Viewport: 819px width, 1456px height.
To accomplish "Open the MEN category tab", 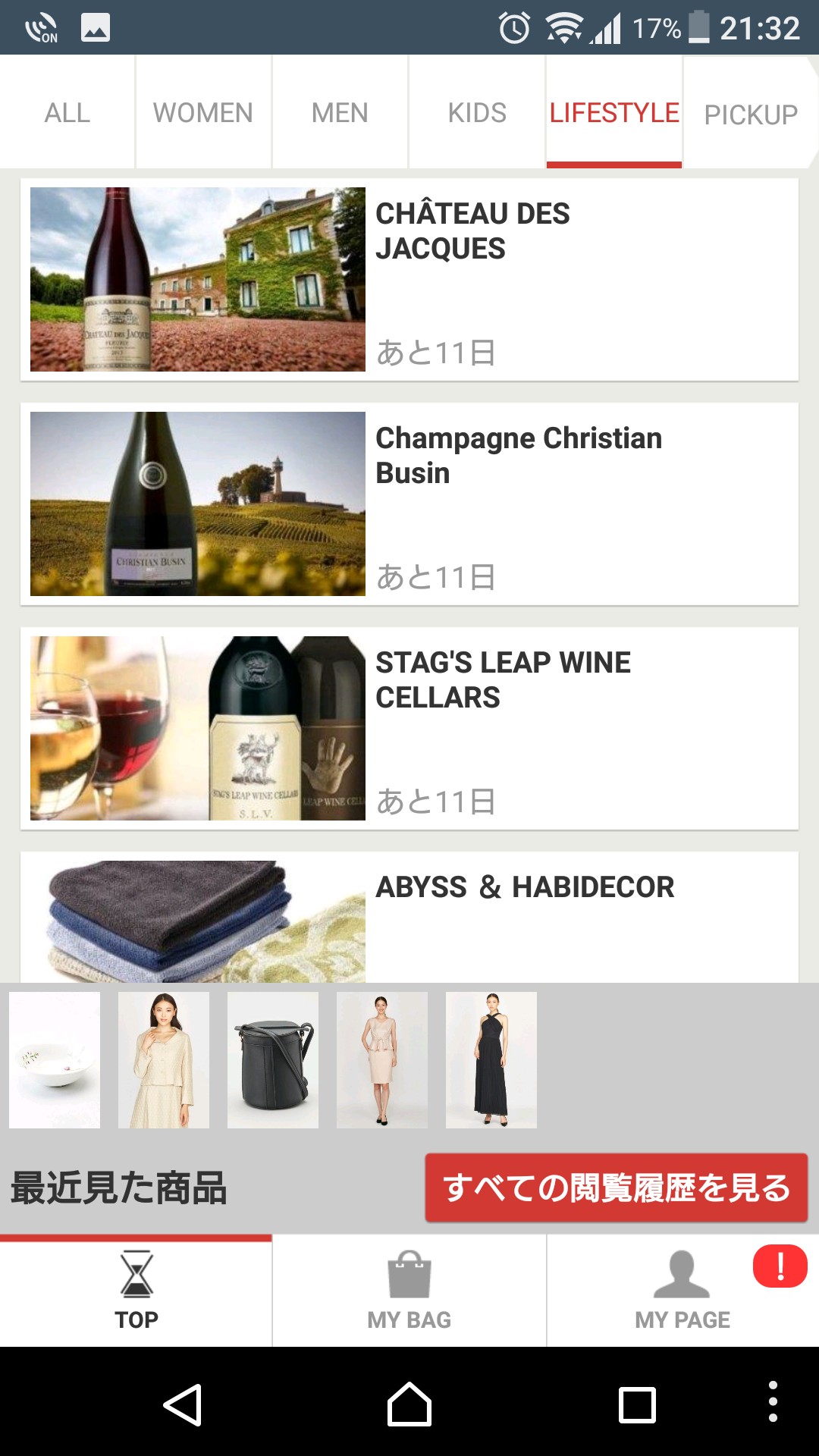I will pos(340,112).
